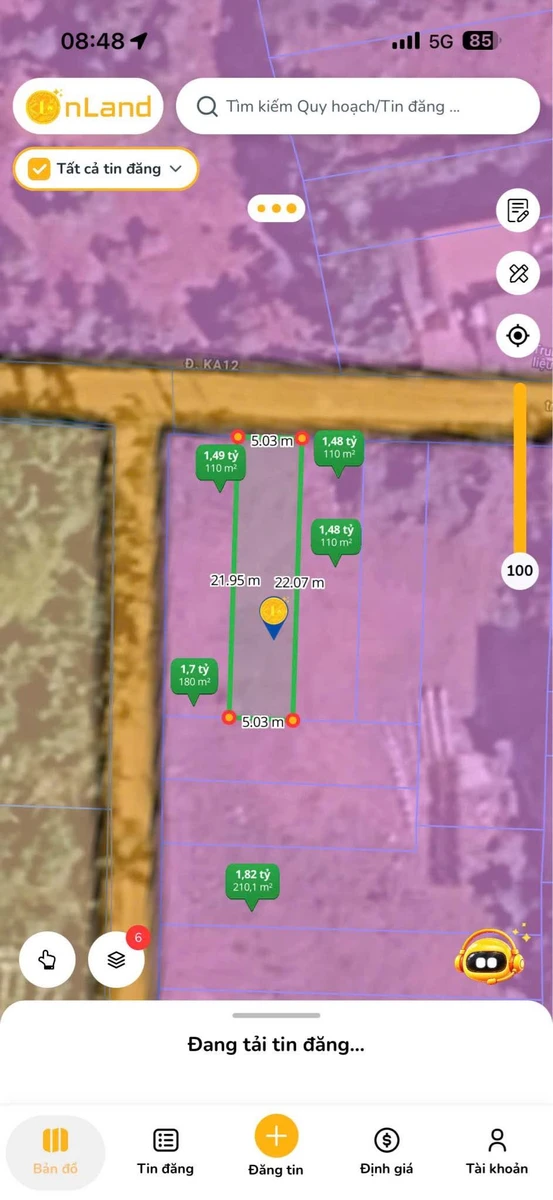Expand the Tất cả tin đăng filter dropdown
Viewport: 553px width, 1200px height.
[x=106, y=169]
